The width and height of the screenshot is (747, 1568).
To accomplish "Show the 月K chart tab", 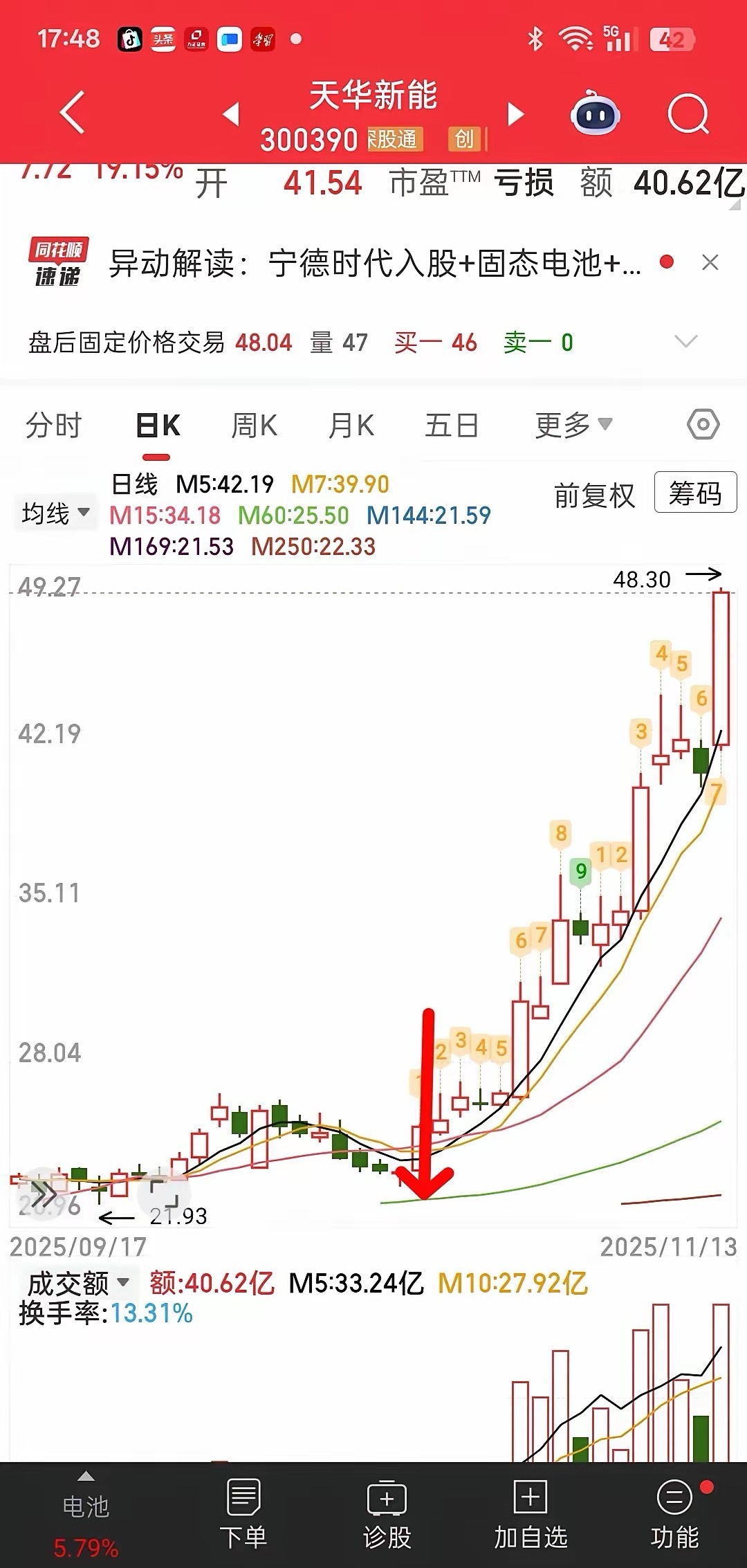I will [351, 425].
